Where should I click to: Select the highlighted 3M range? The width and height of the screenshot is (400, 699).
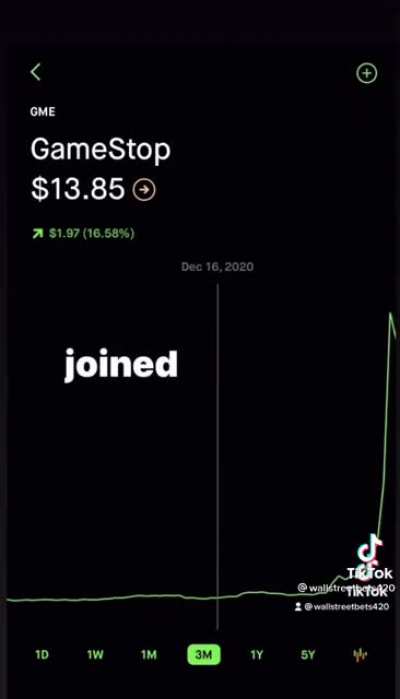click(x=204, y=654)
